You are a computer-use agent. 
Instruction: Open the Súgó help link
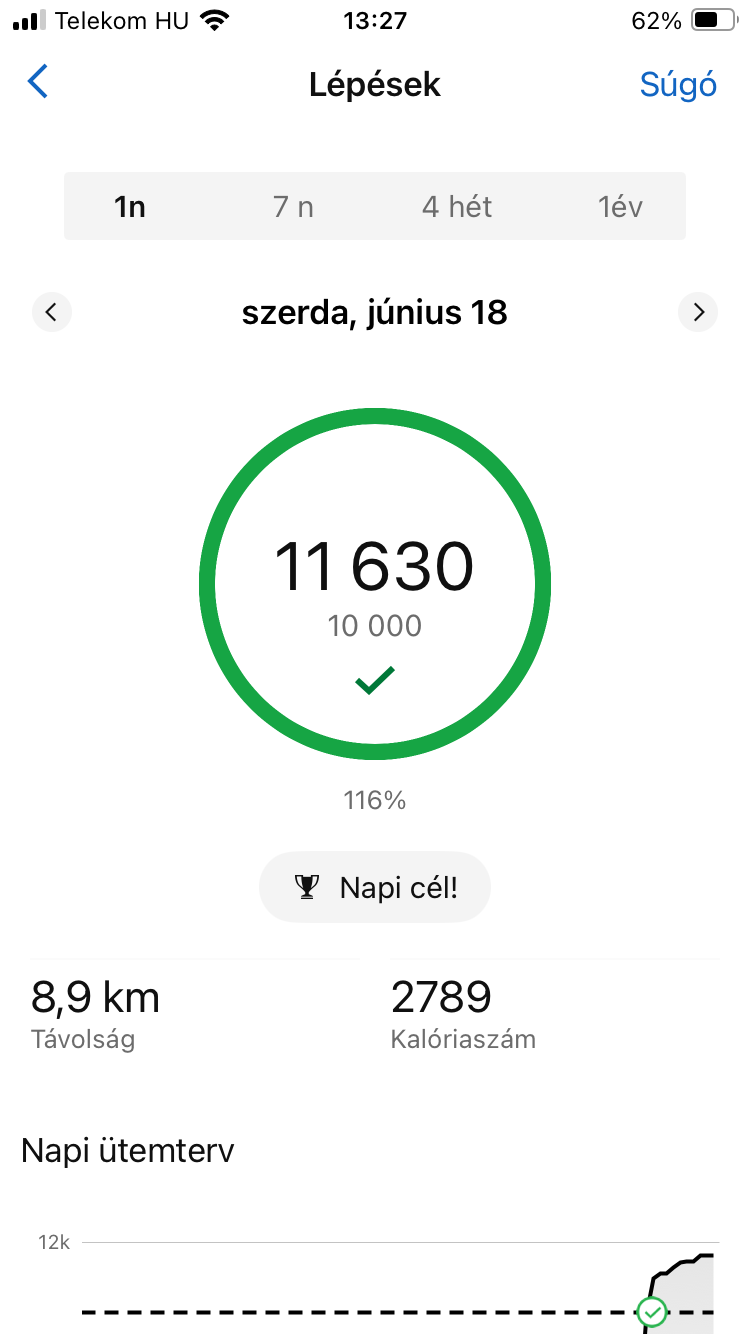tap(678, 85)
